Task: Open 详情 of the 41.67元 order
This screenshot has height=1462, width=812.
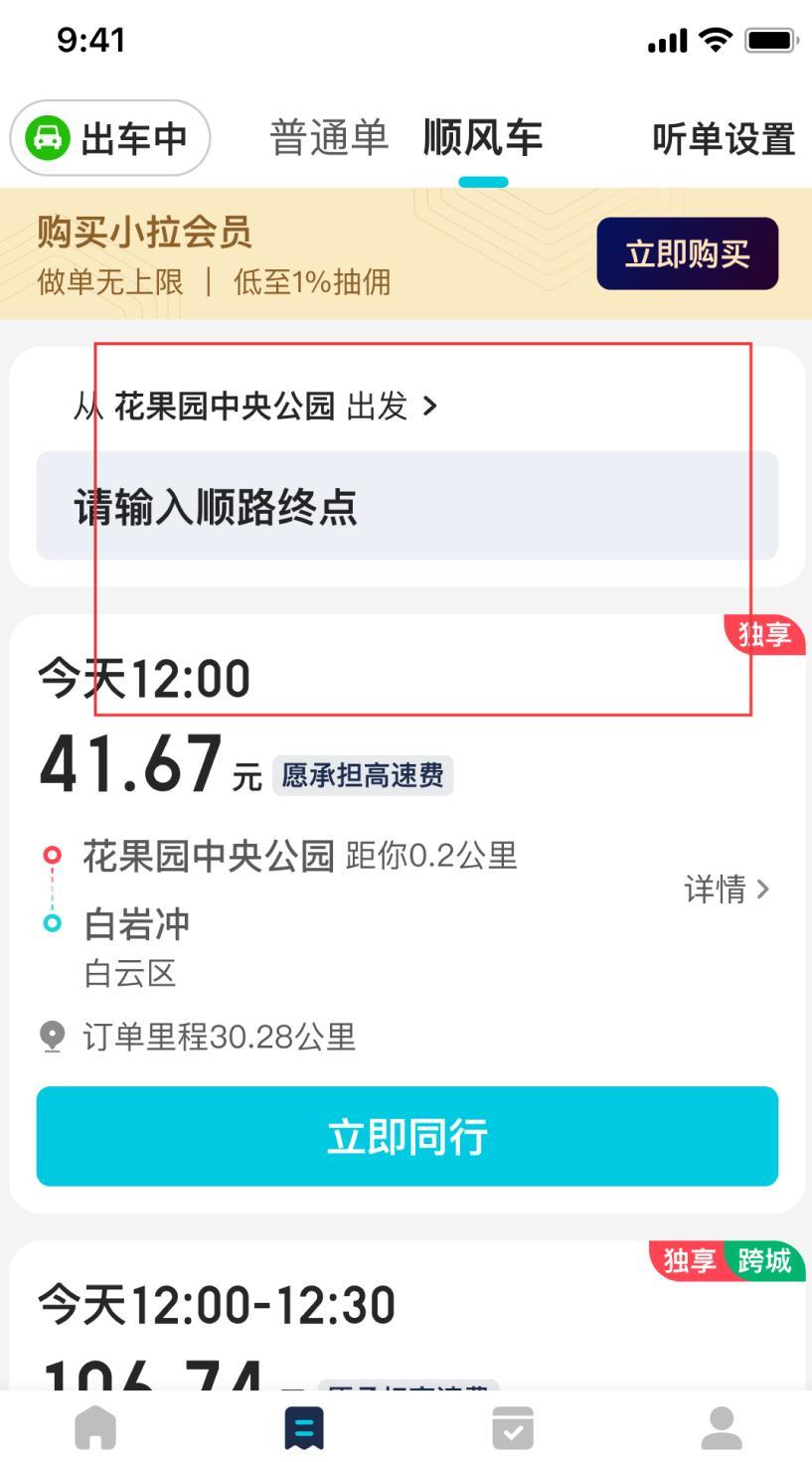Action: 727,889
